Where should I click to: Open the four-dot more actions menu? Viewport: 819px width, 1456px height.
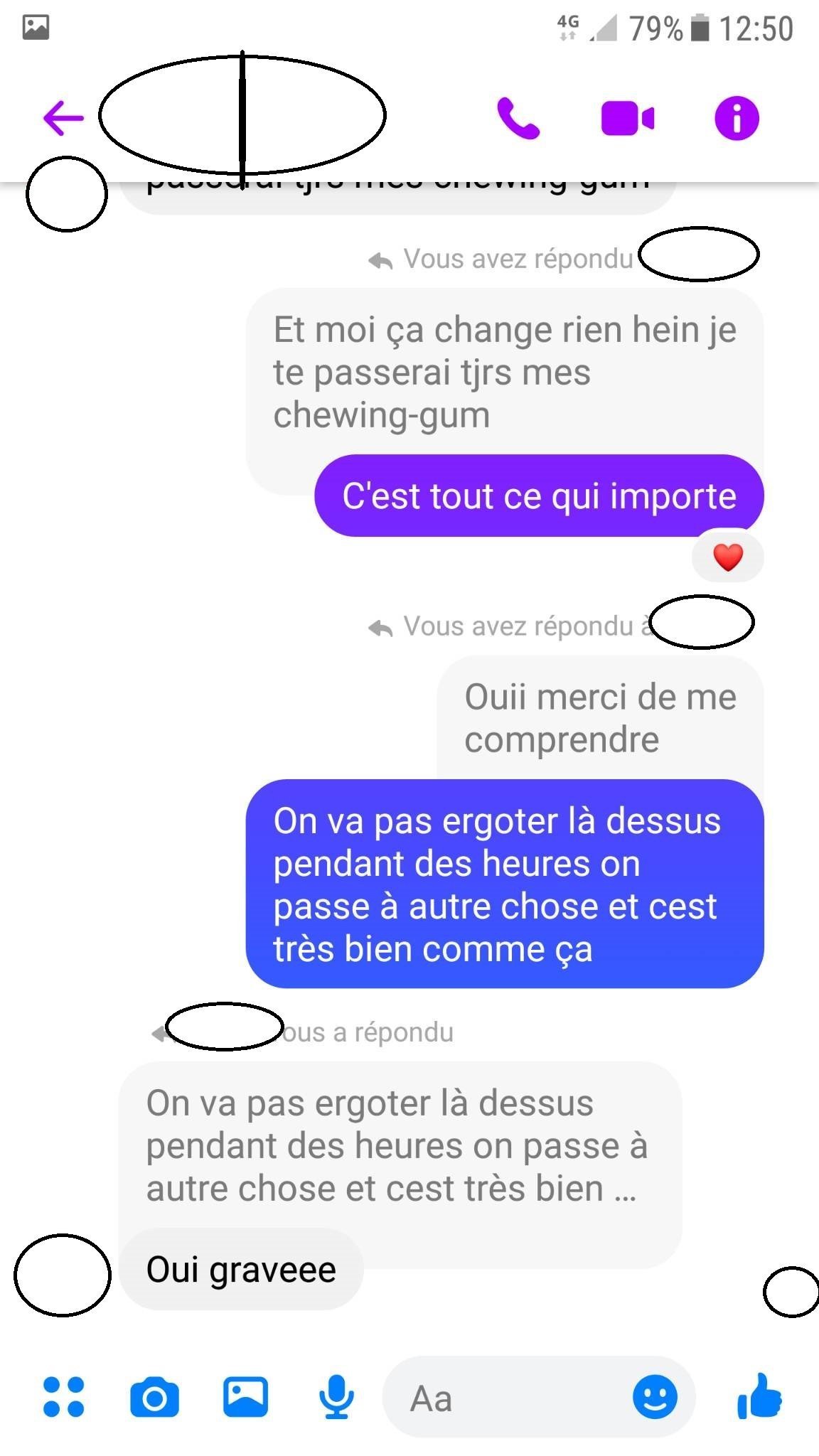coord(64,1397)
